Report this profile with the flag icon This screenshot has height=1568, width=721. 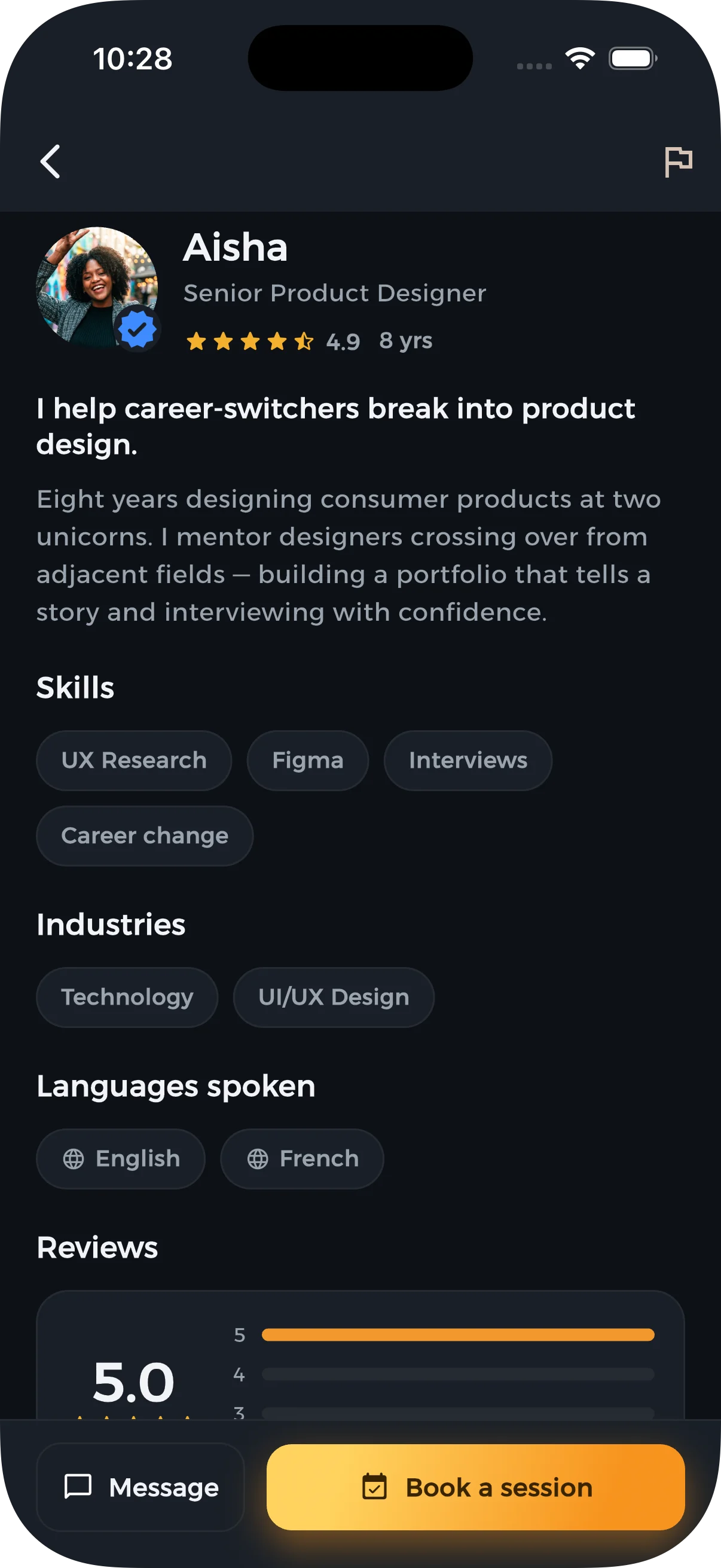click(x=678, y=161)
